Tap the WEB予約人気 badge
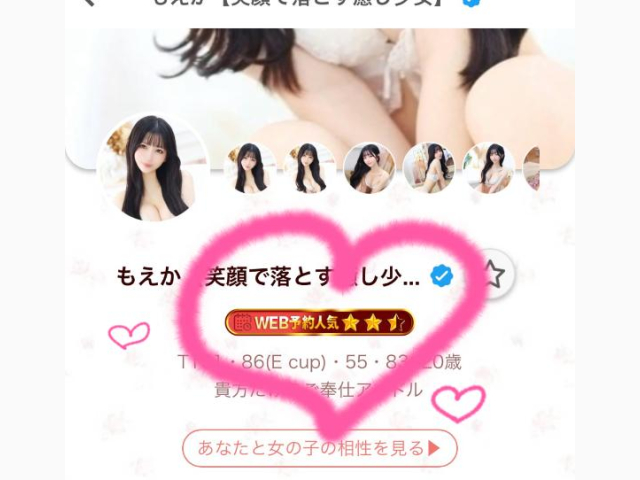Image resolution: width=640 pixels, height=480 pixels. pyautogui.click(x=319, y=322)
